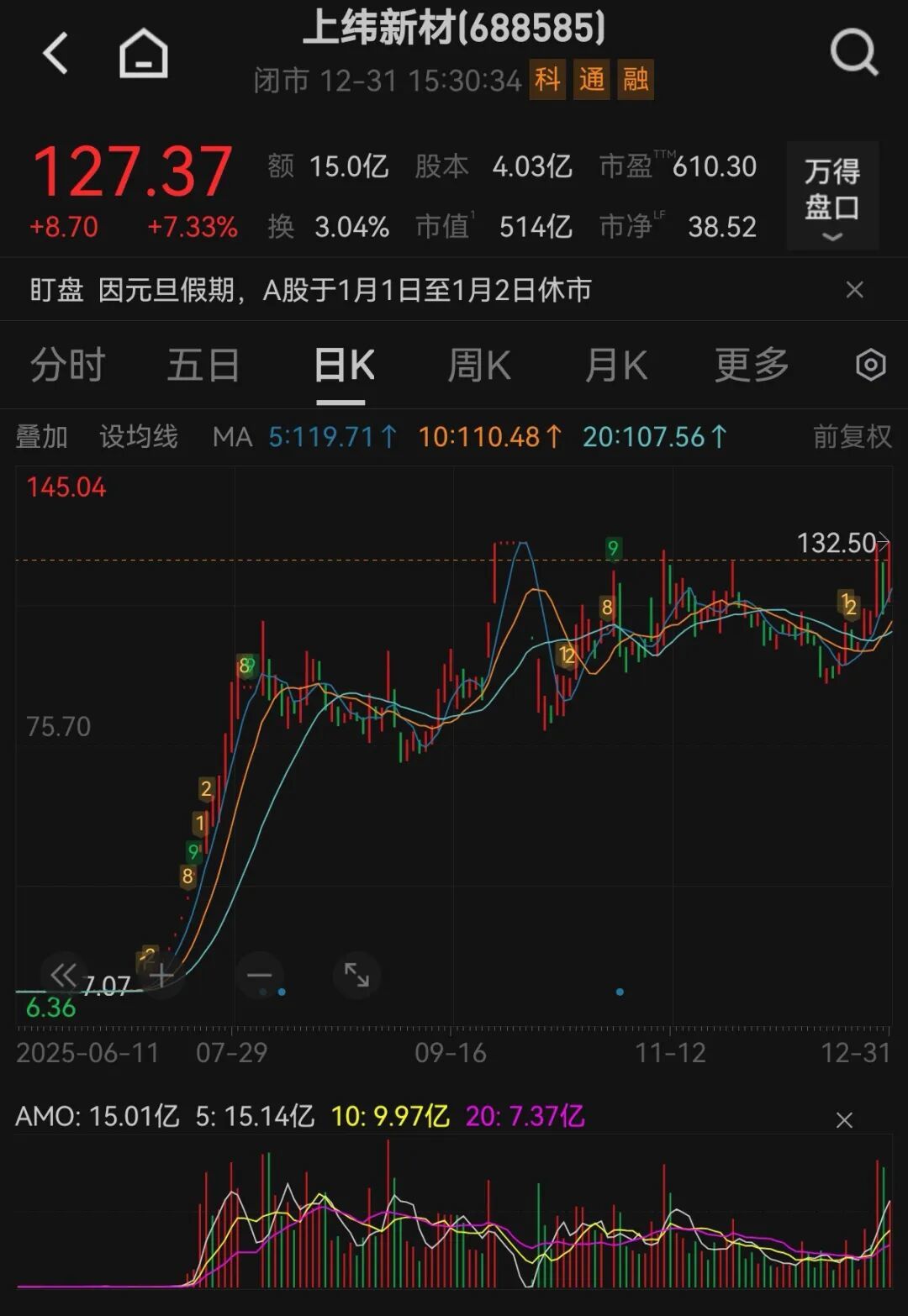The height and width of the screenshot is (1316, 908).
Task: Switch to the 分时 chart tab
Action: pos(67,365)
